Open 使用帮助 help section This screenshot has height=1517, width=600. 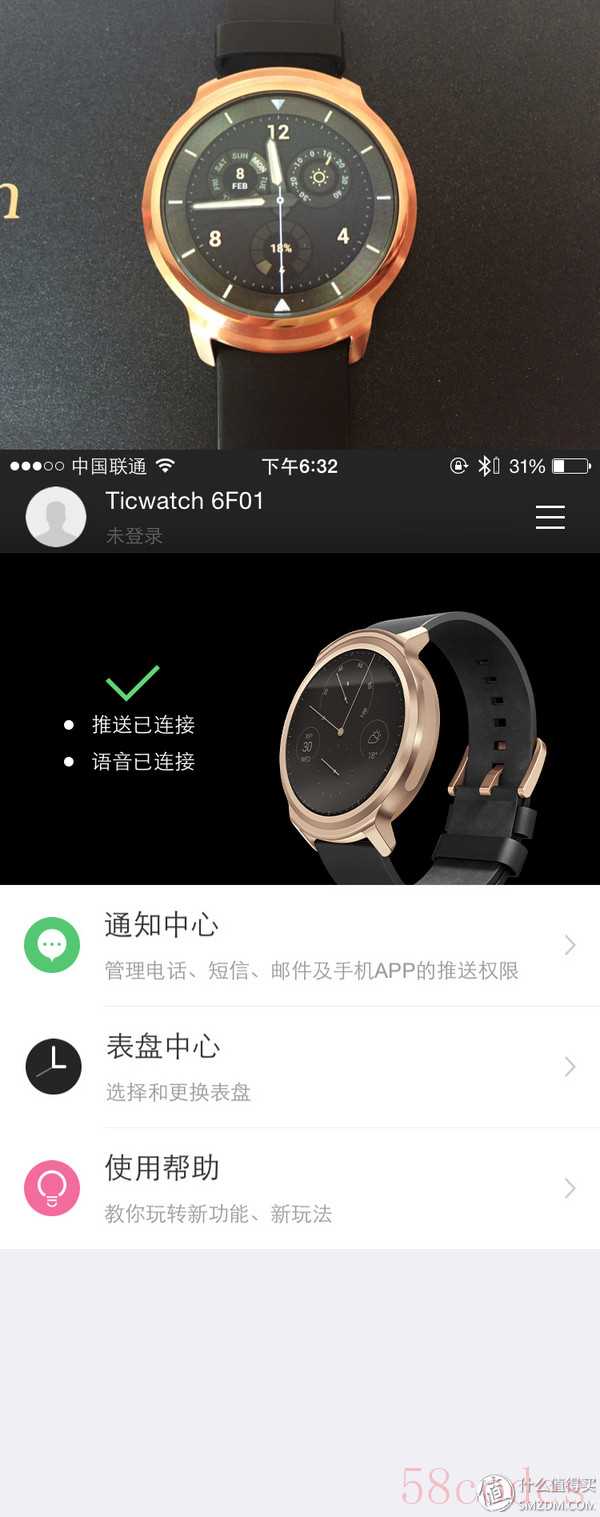click(x=300, y=1188)
